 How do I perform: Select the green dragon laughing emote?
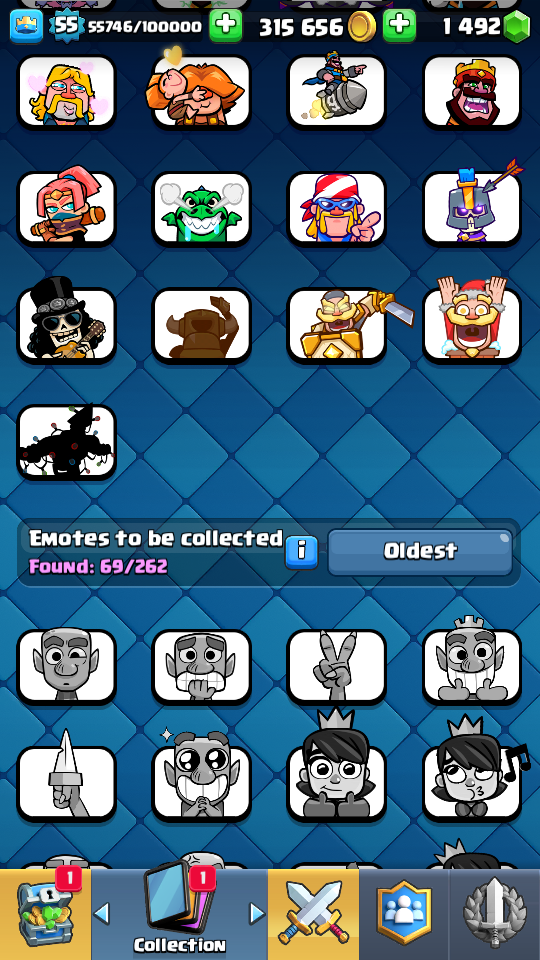point(201,209)
